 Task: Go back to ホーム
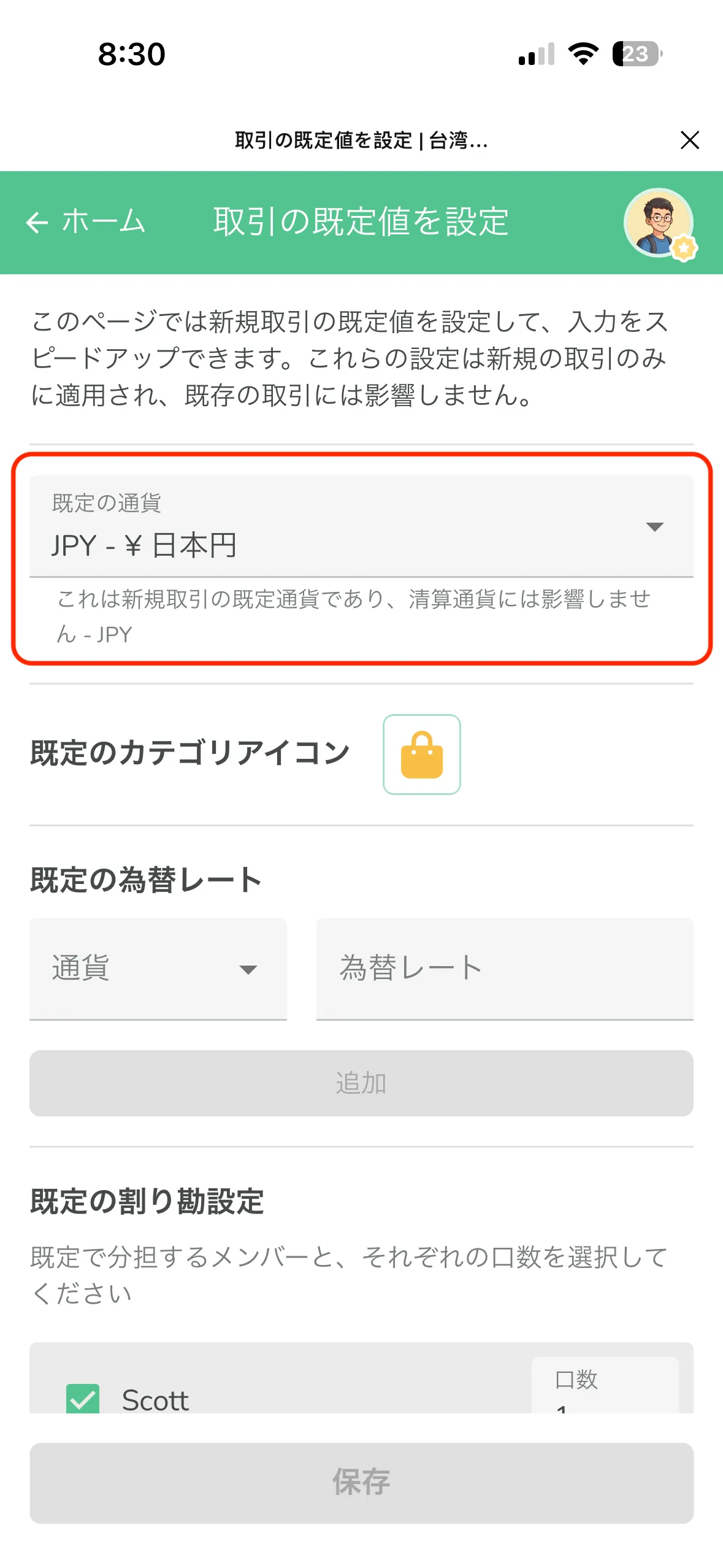85,221
